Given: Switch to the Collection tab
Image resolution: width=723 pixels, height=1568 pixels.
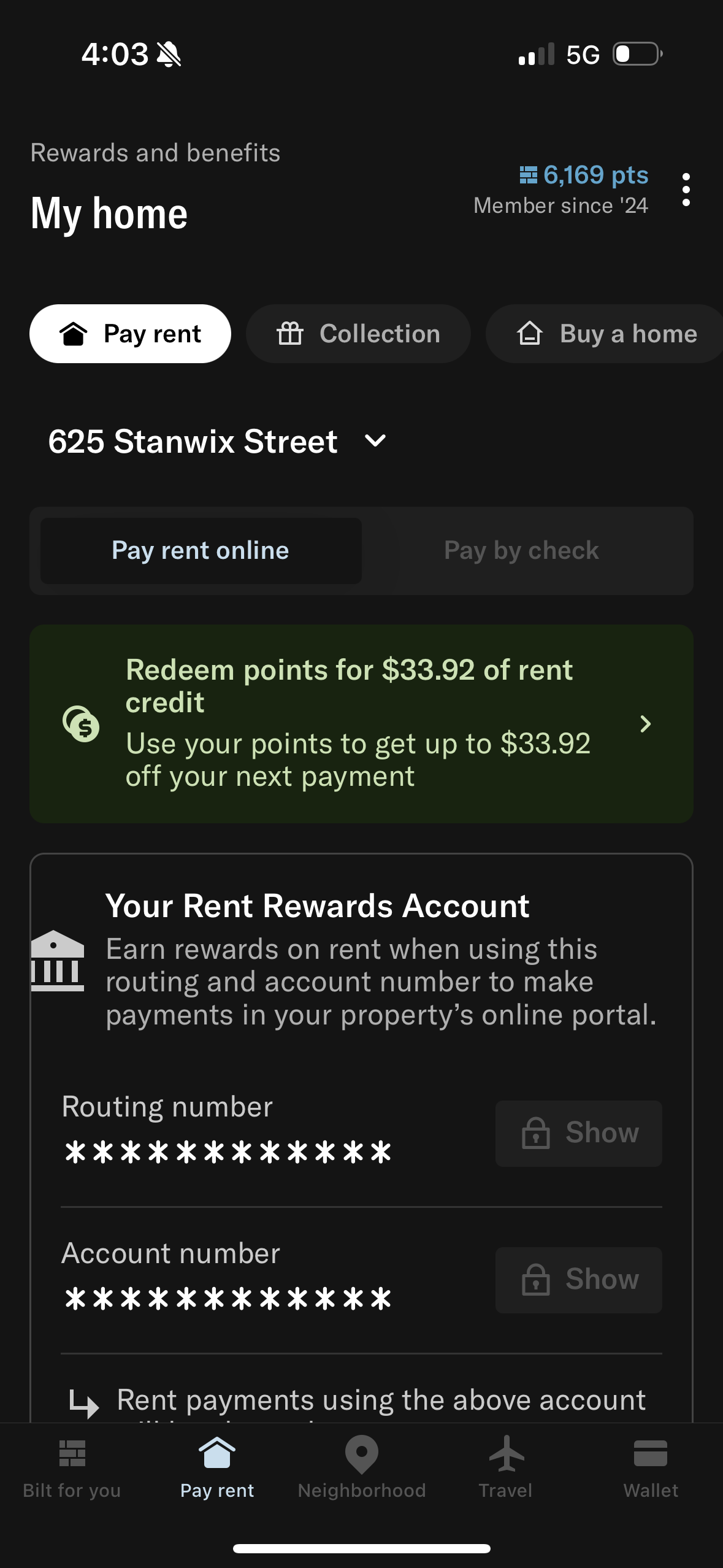Looking at the screenshot, I should (x=358, y=333).
